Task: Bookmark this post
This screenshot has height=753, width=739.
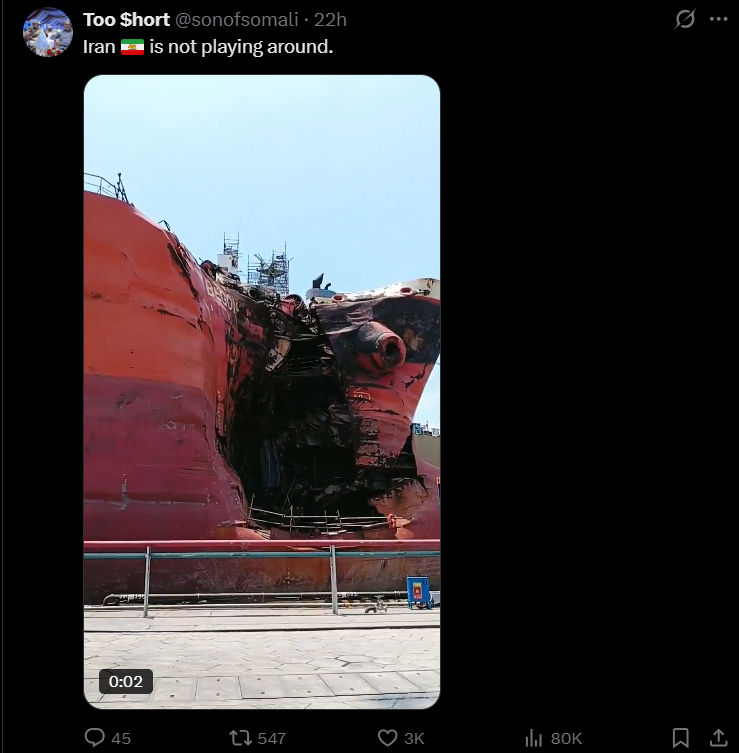Action: pos(680,738)
